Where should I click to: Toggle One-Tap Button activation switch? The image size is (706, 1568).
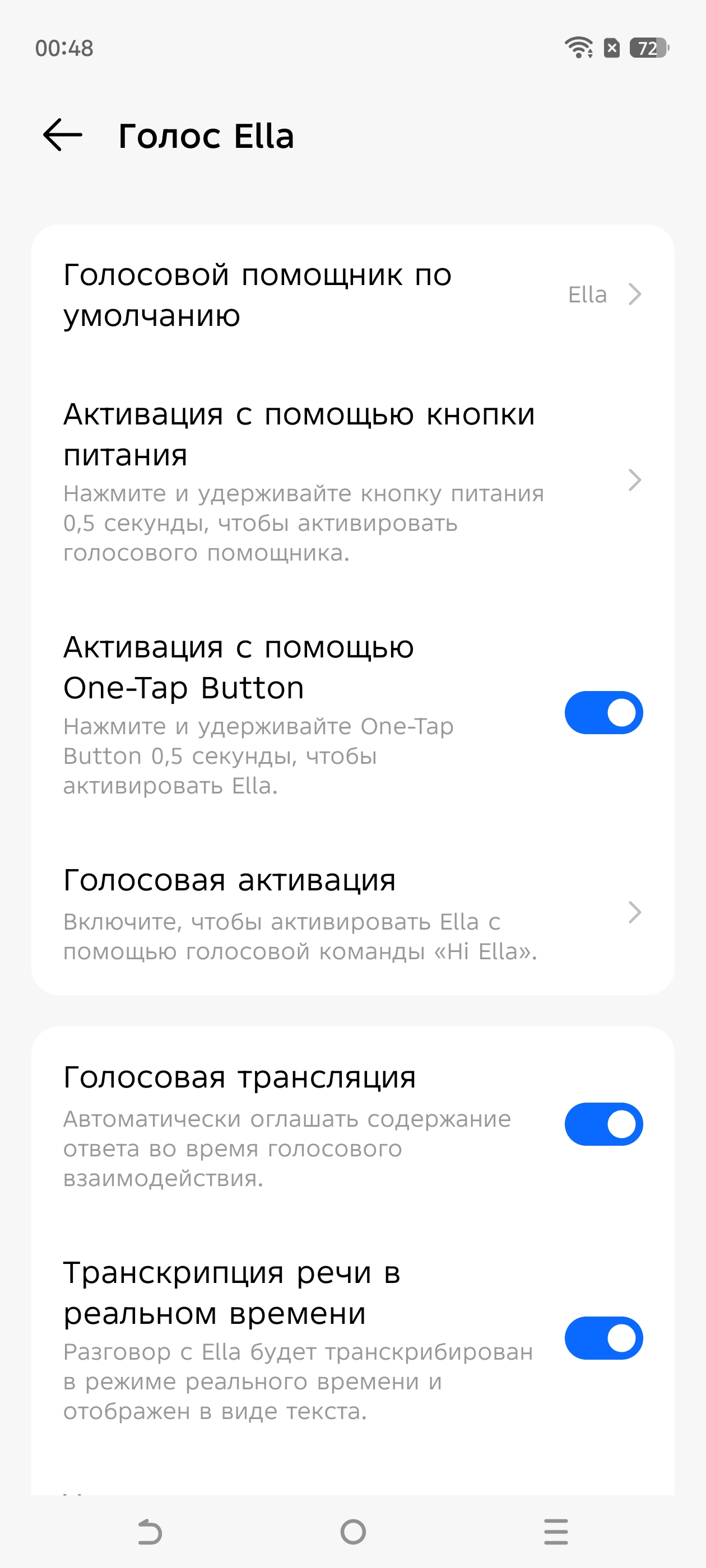(603, 713)
